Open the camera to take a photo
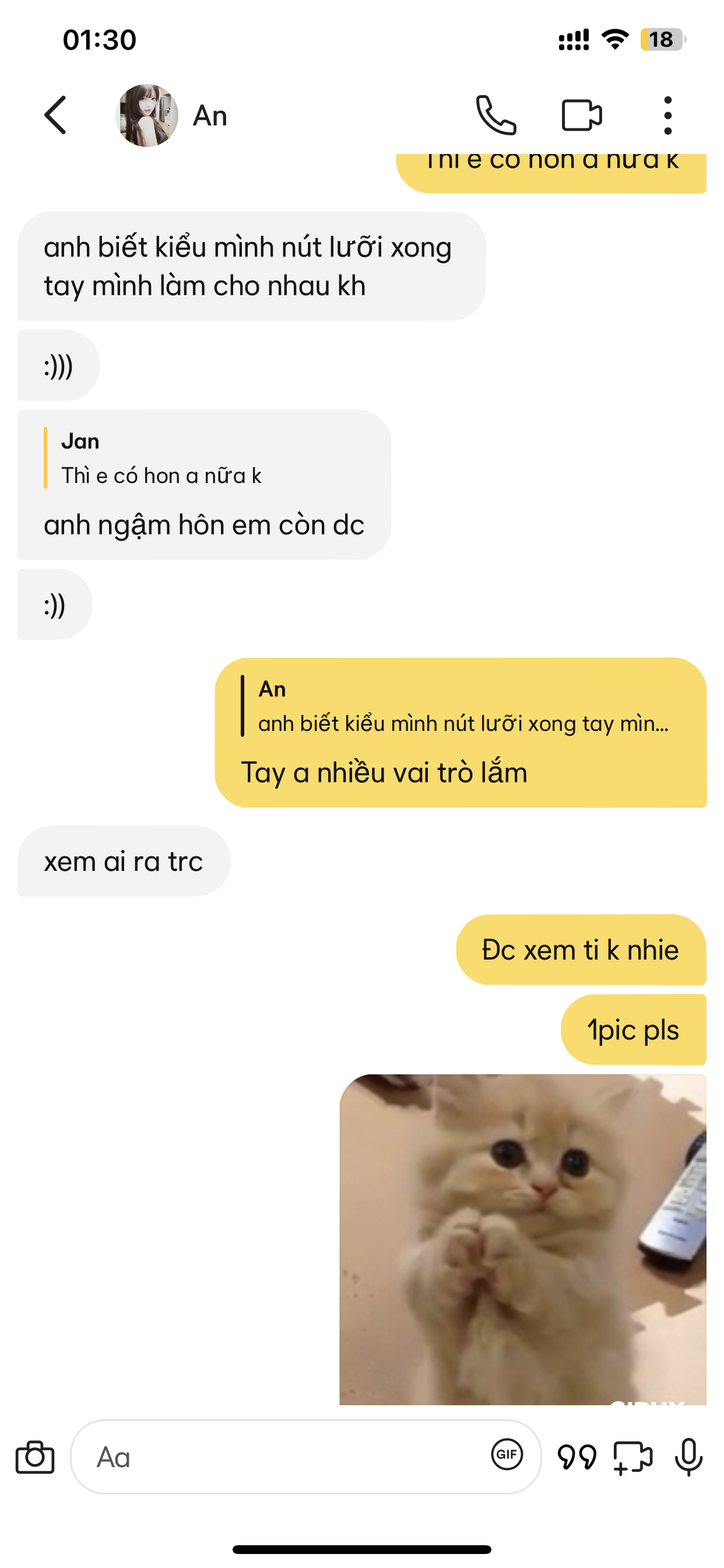 click(x=34, y=1457)
